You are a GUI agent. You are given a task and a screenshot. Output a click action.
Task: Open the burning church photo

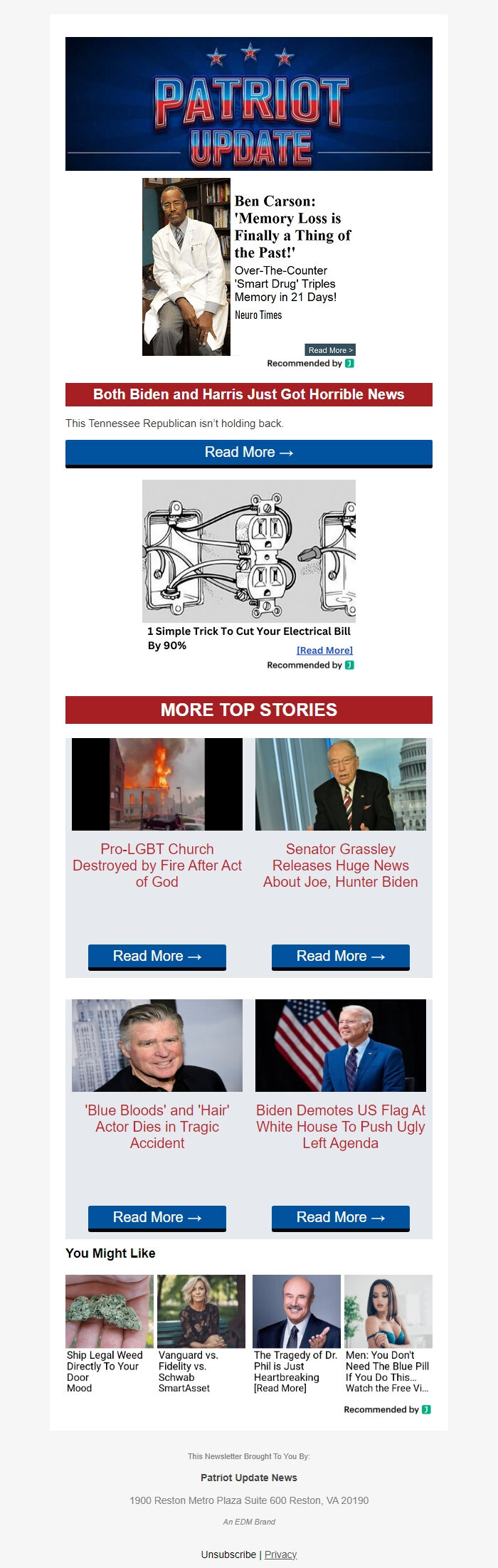157,784
